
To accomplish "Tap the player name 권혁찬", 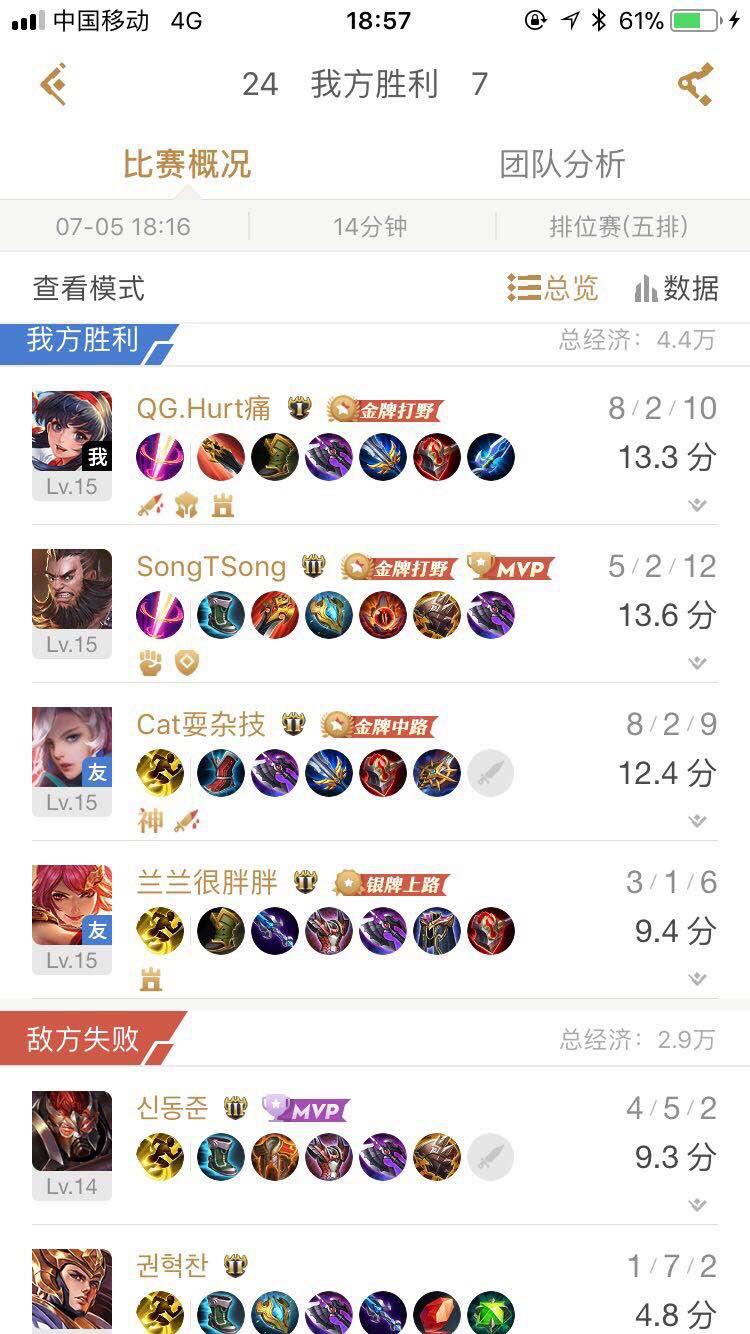I will (170, 1266).
